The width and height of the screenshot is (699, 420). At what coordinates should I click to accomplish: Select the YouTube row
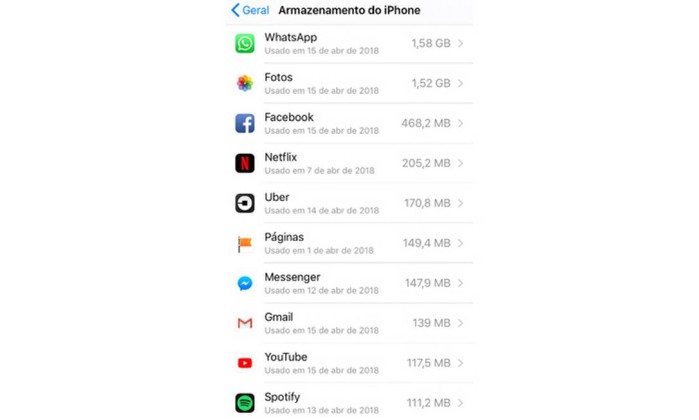(x=350, y=364)
